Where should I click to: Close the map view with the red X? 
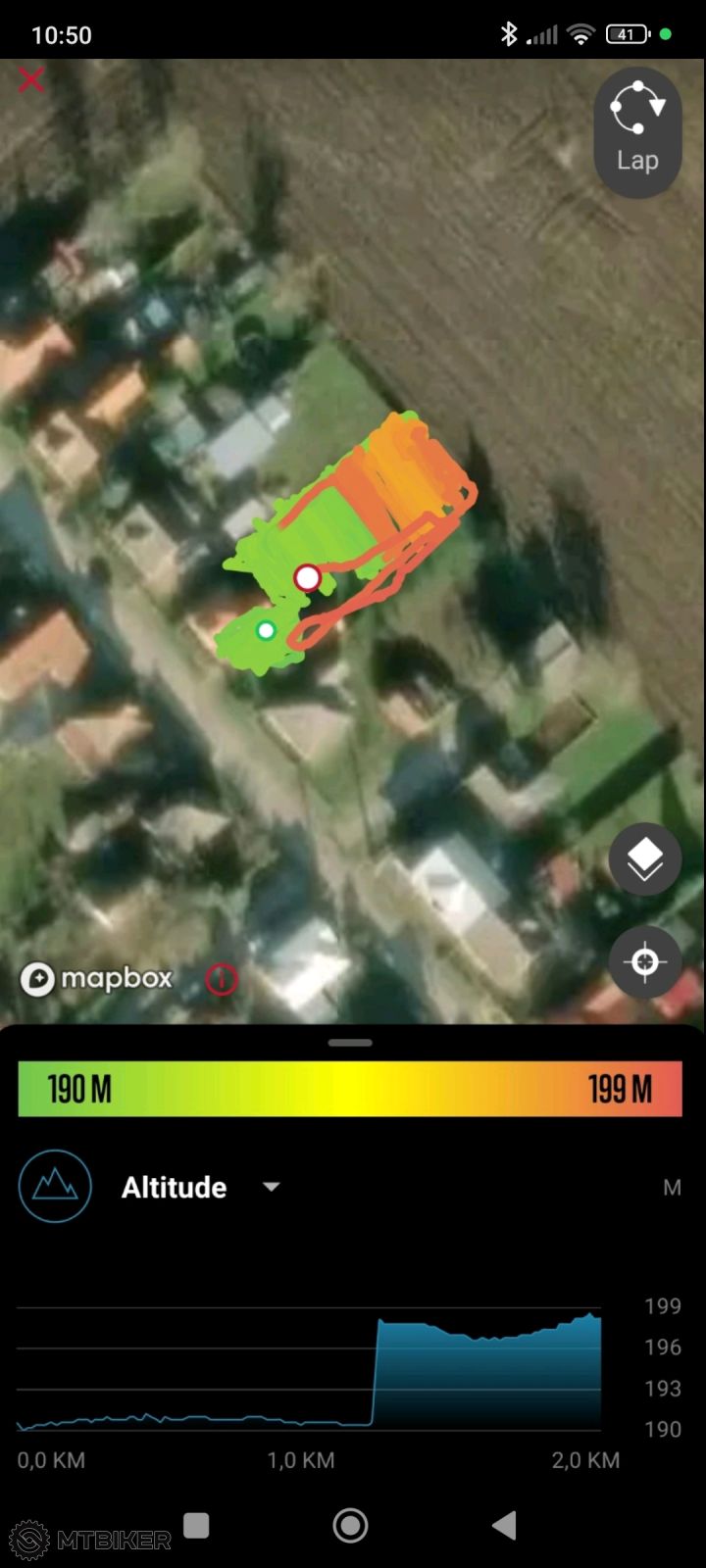[31, 79]
